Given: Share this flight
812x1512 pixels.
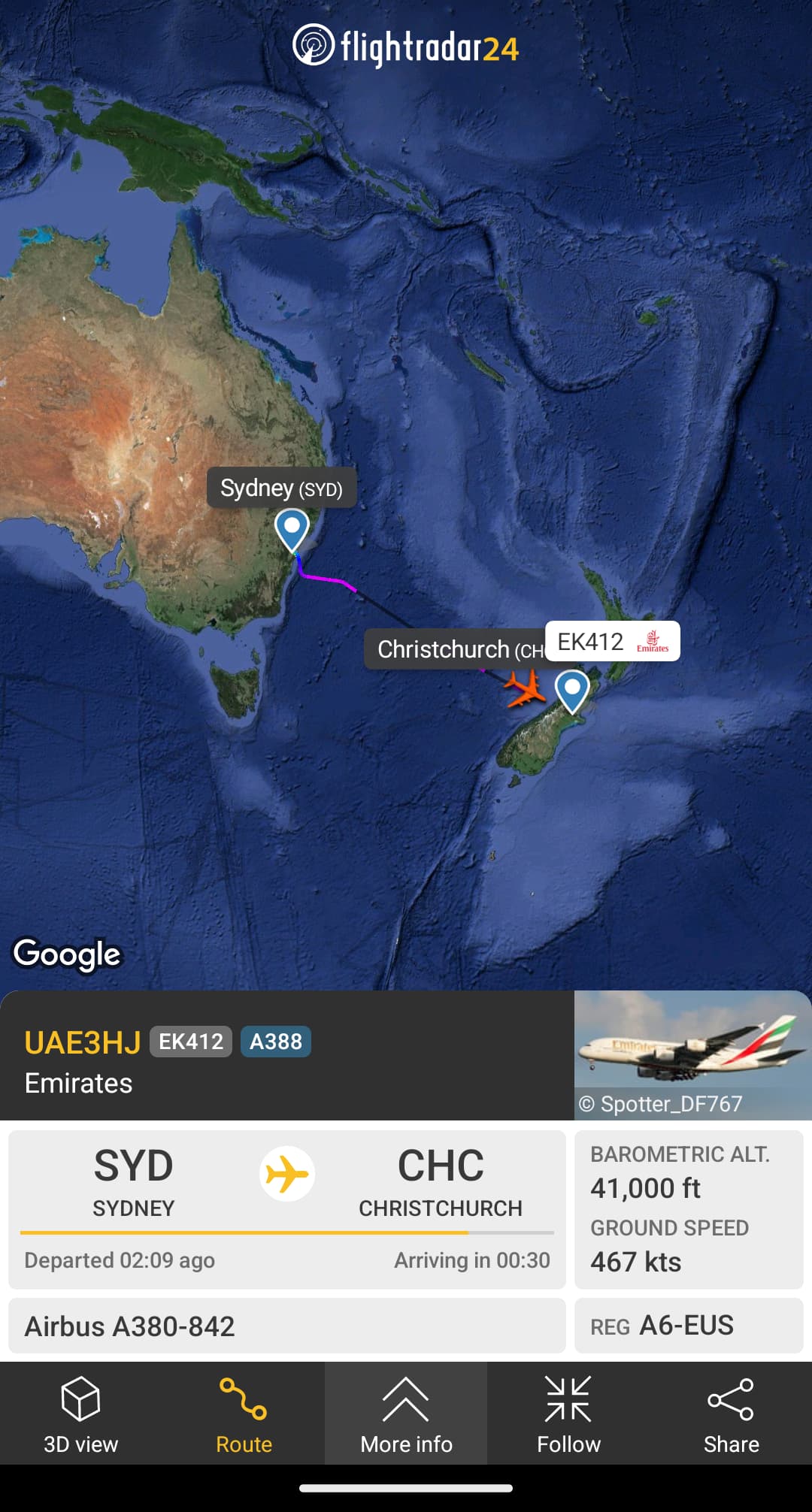Looking at the screenshot, I should coord(731,1414).
